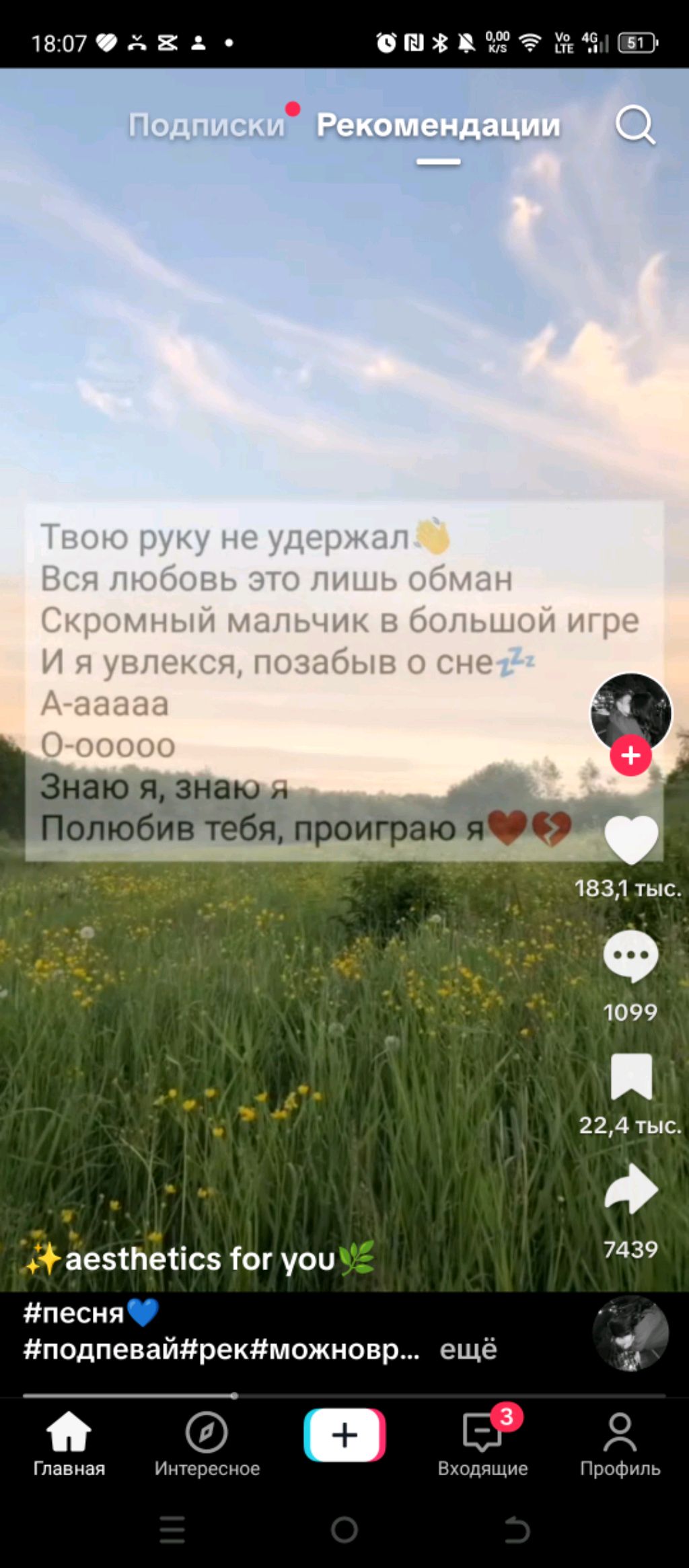Image resolution: width=689 pixels, height=1568 pixels.
Task: Follow the author with the plus badge
Action: [x=630, y=756]
